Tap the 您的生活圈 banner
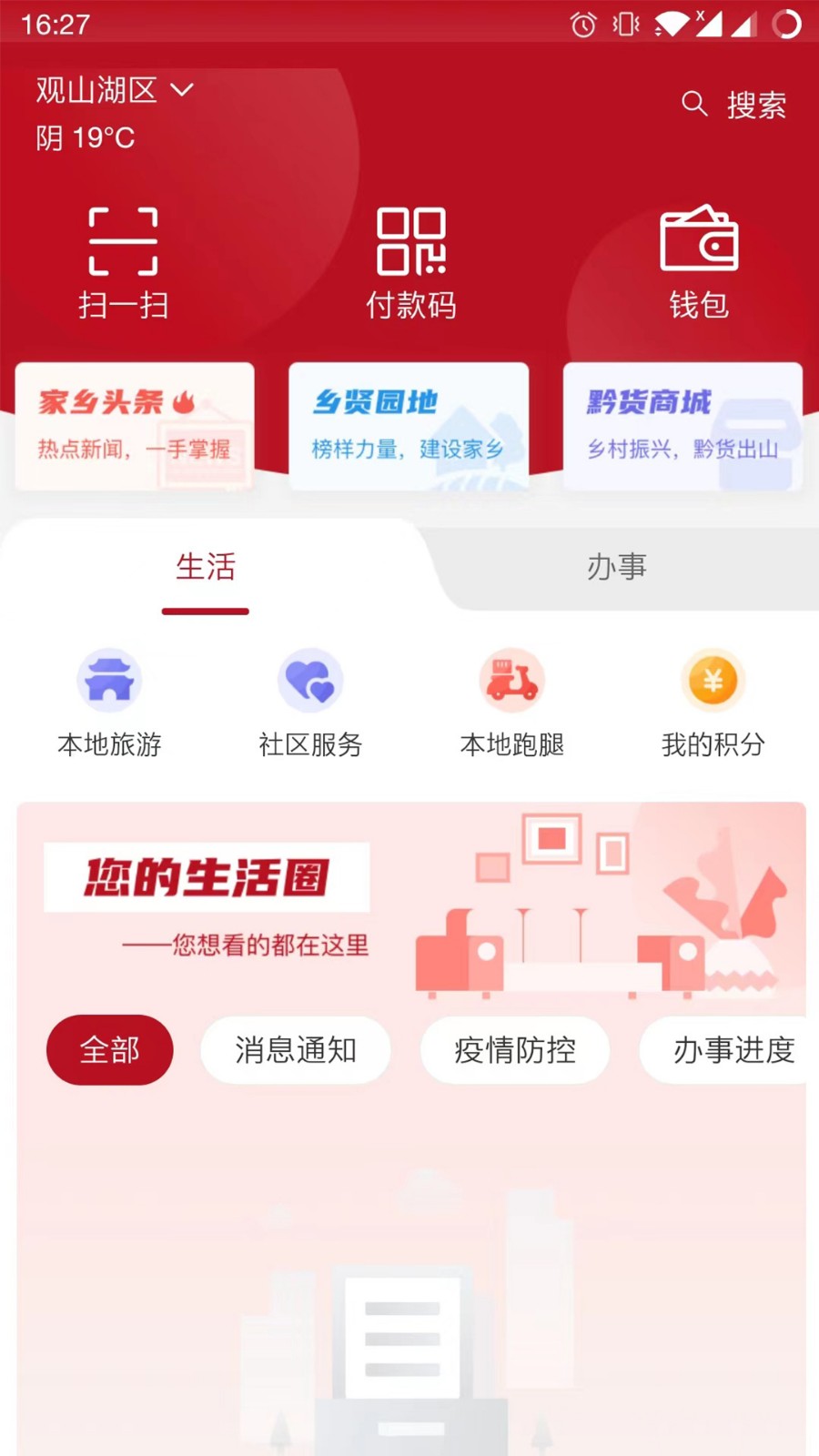This screenshot has height=1456, width=819. click(x=207, y=878)
